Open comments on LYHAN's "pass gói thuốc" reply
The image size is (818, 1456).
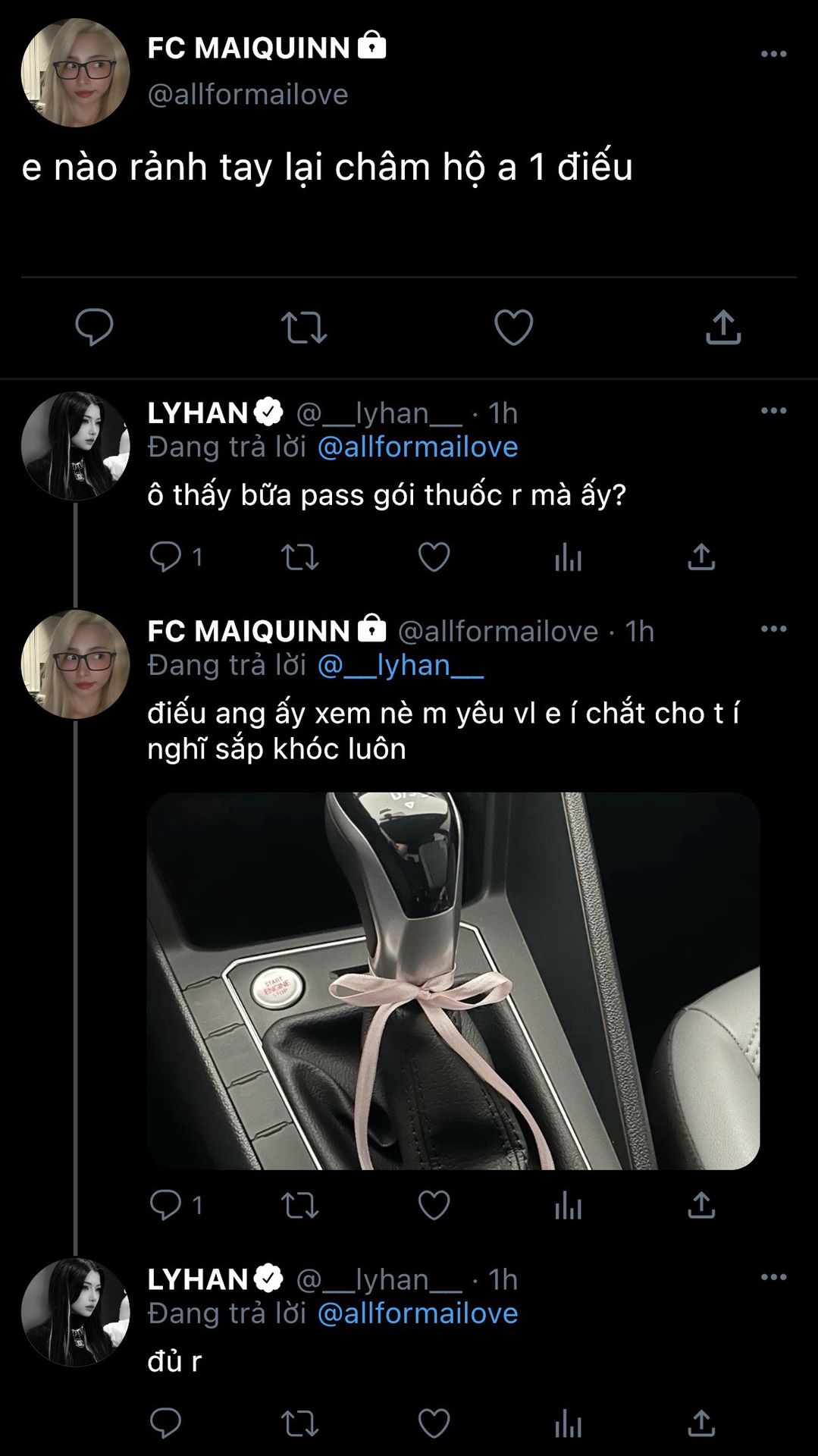[x=165, y=557]
